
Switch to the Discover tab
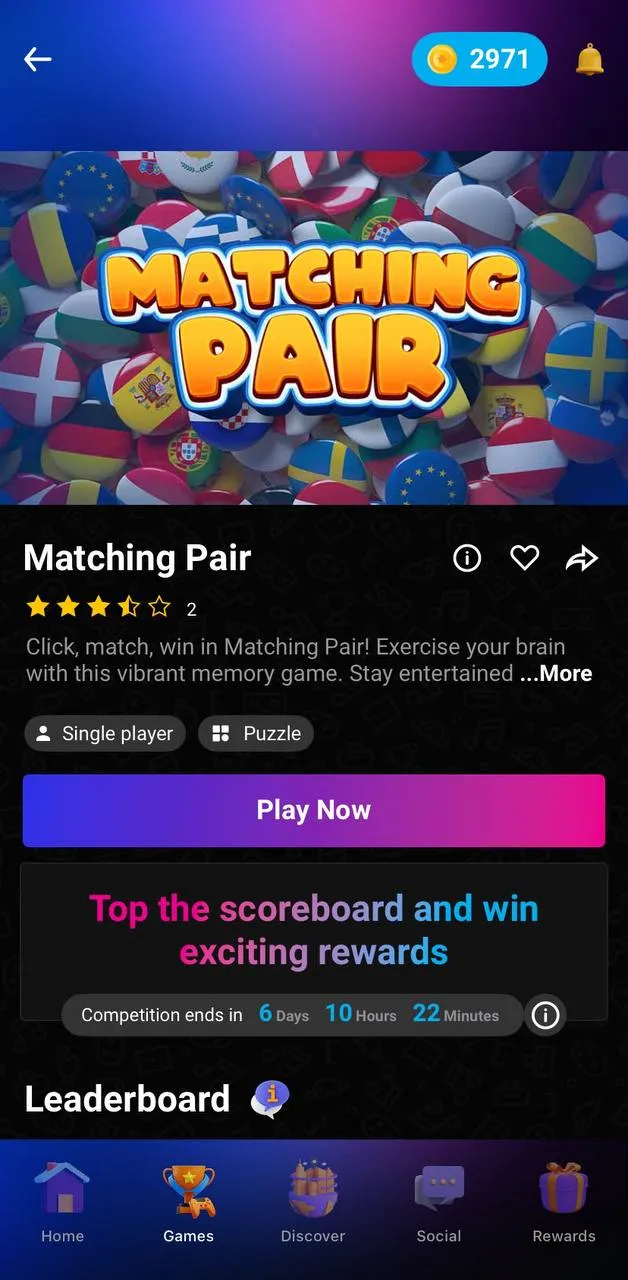[x=313, y=1203]
